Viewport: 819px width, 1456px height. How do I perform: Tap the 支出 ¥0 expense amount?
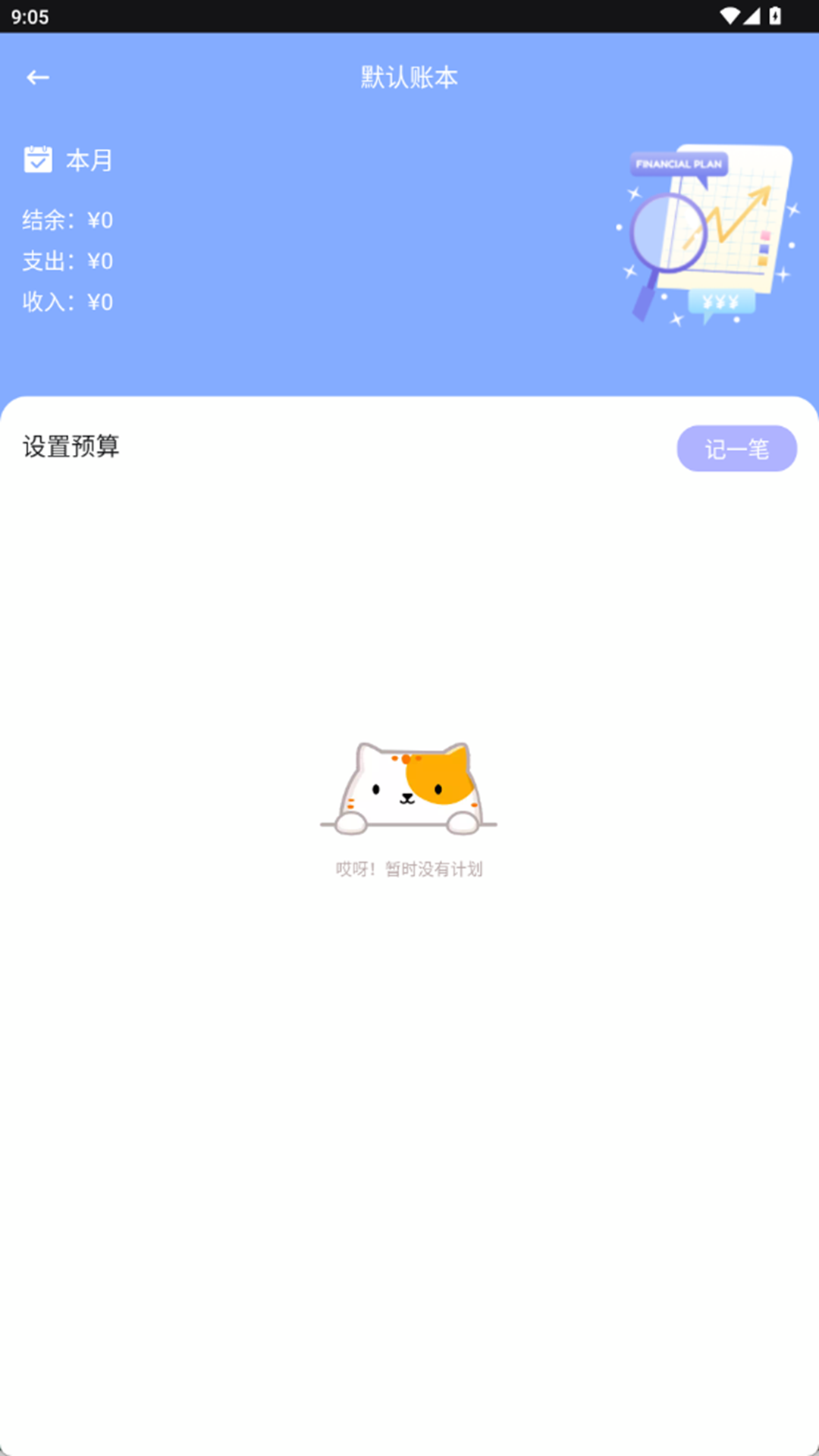tap(67, 260)
